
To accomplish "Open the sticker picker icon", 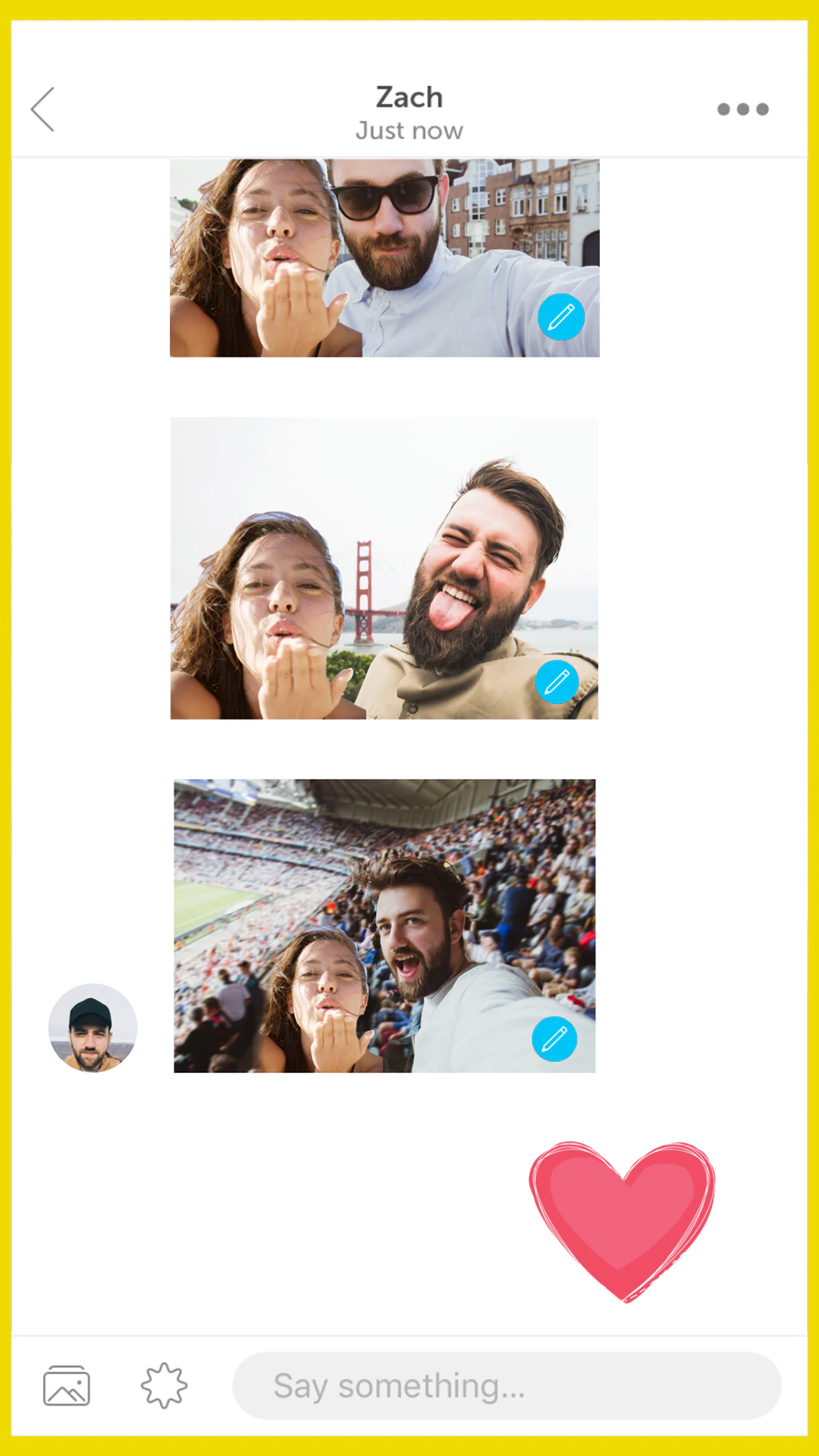I will [x=164, y=1385].
